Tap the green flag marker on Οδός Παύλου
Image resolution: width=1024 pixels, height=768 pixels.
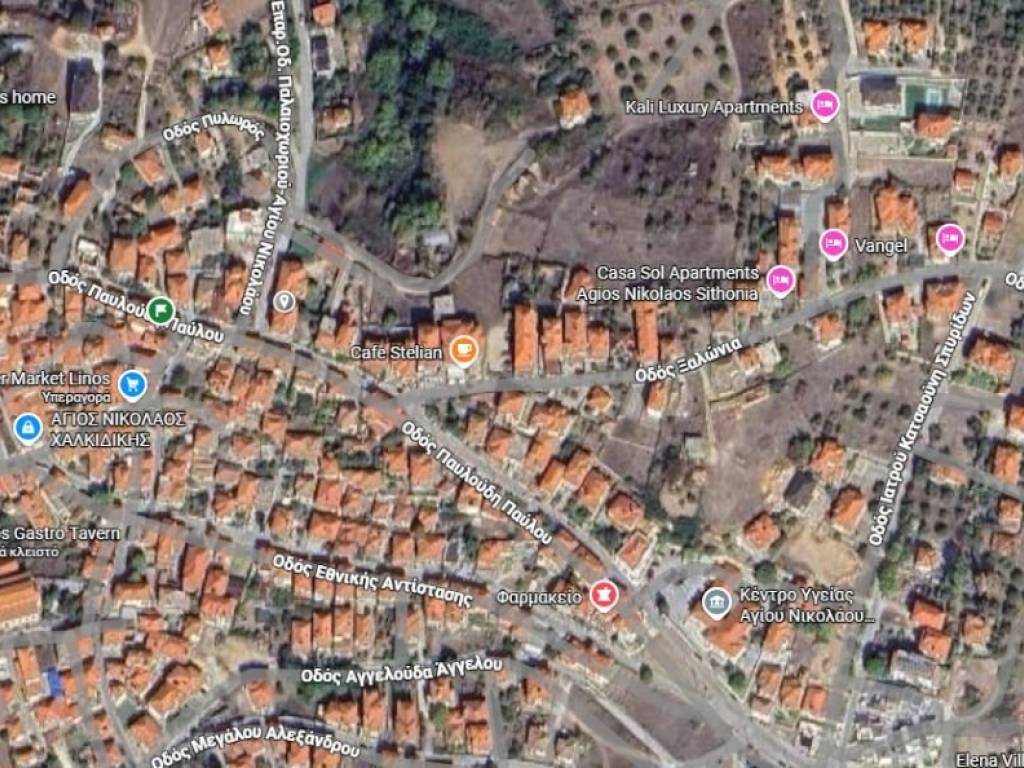click(160, 311)
